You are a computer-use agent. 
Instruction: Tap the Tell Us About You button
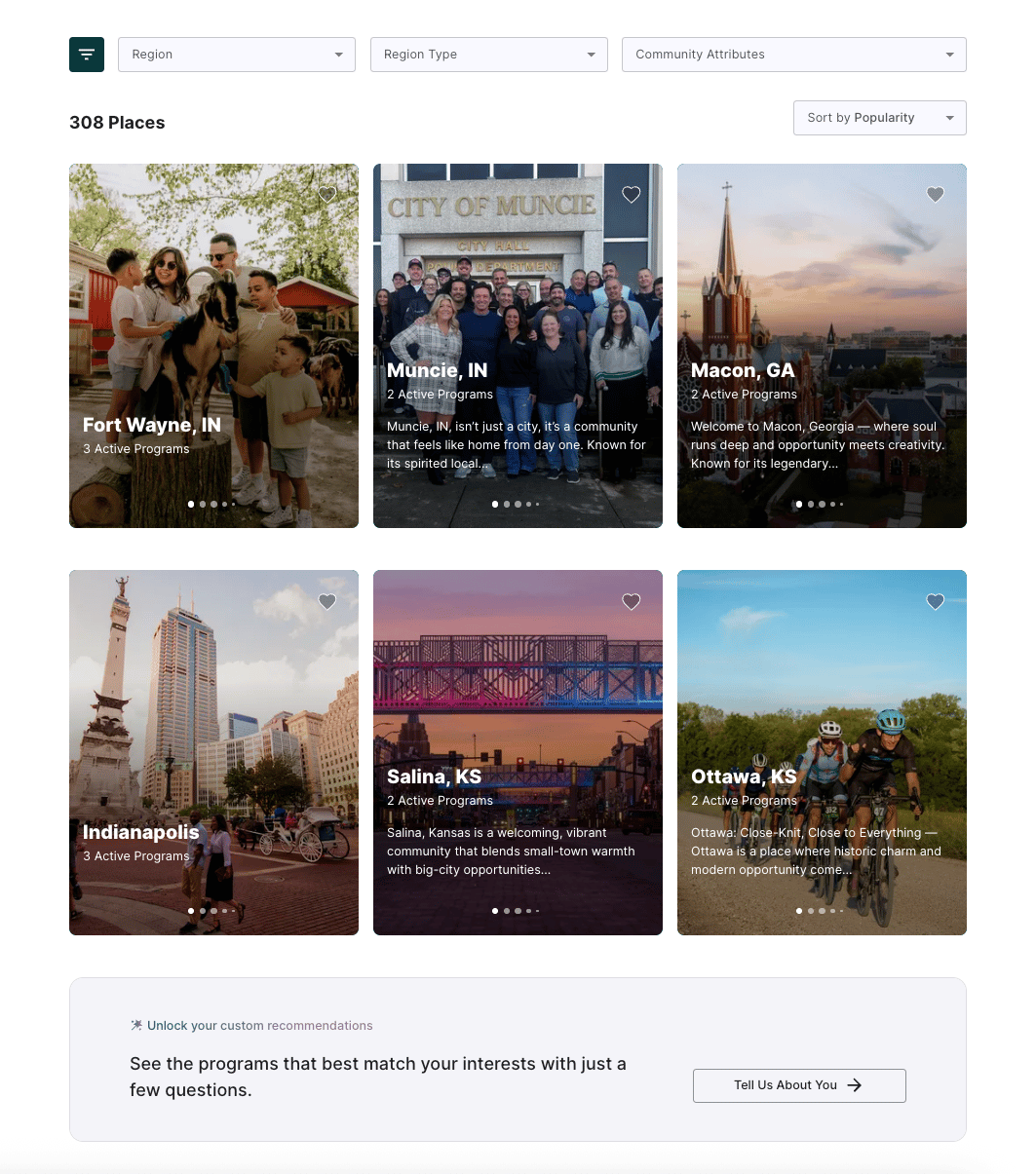coord(799,1085)
